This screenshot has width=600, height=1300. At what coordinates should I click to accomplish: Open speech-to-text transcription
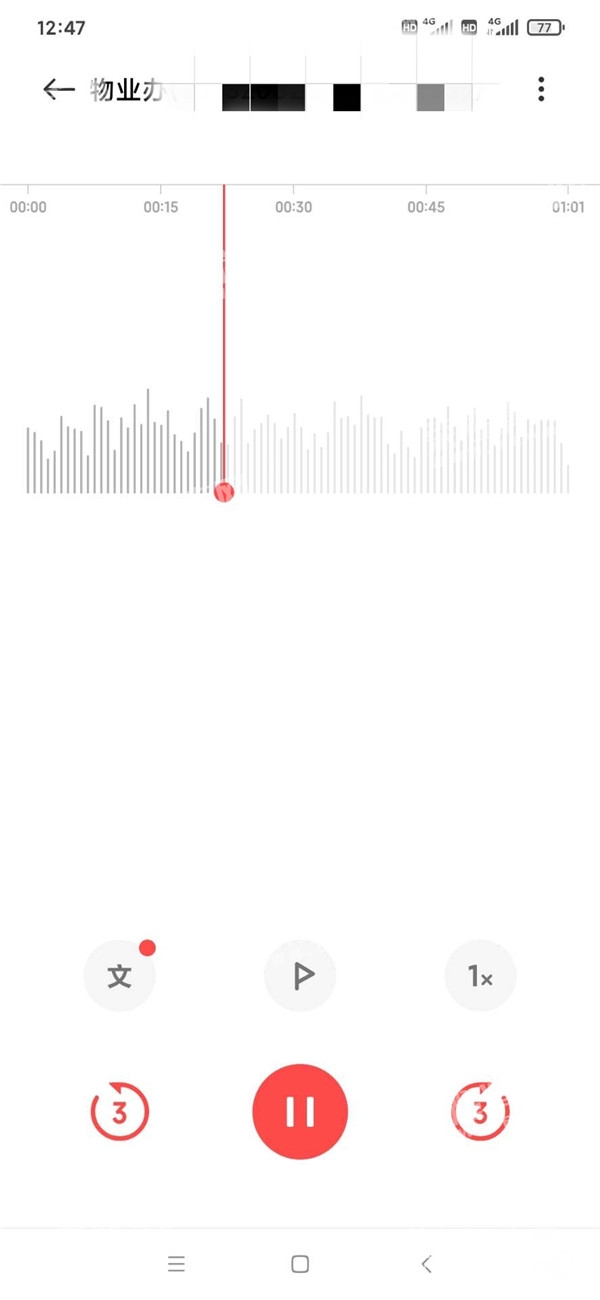pos(120,976)
